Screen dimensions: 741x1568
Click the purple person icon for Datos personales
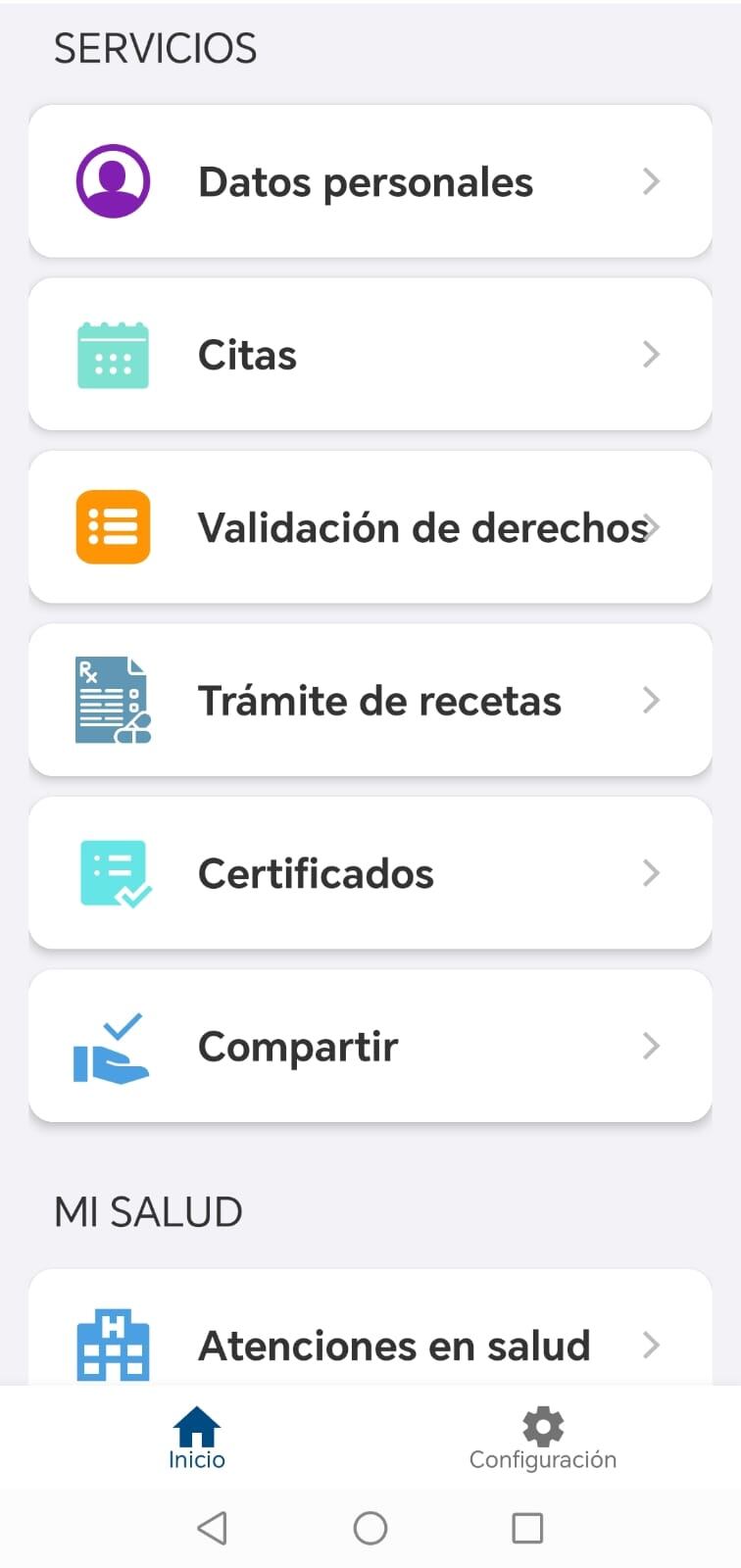click(x=112, y=180)
